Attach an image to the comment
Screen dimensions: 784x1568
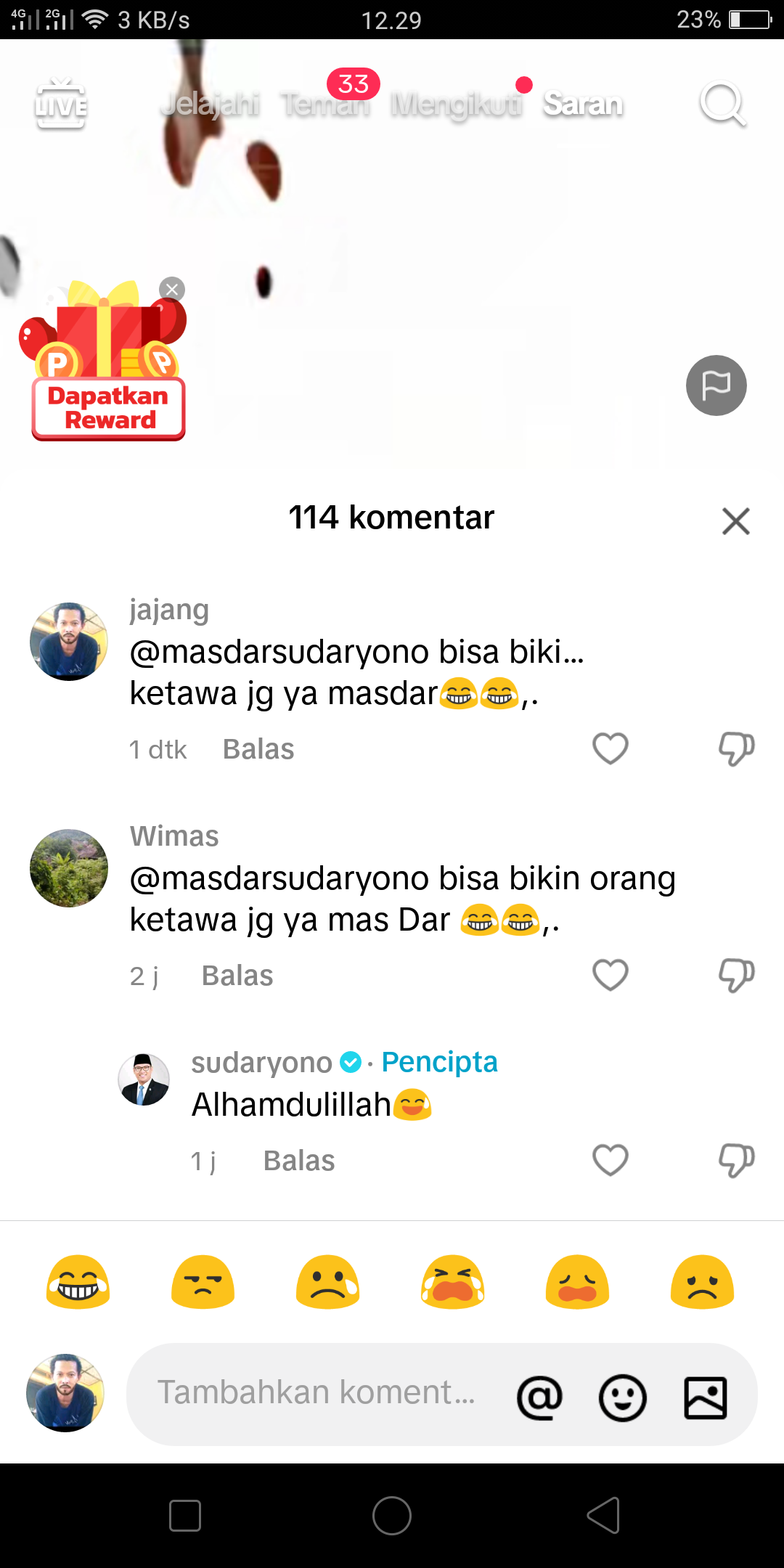(706, 1397)
